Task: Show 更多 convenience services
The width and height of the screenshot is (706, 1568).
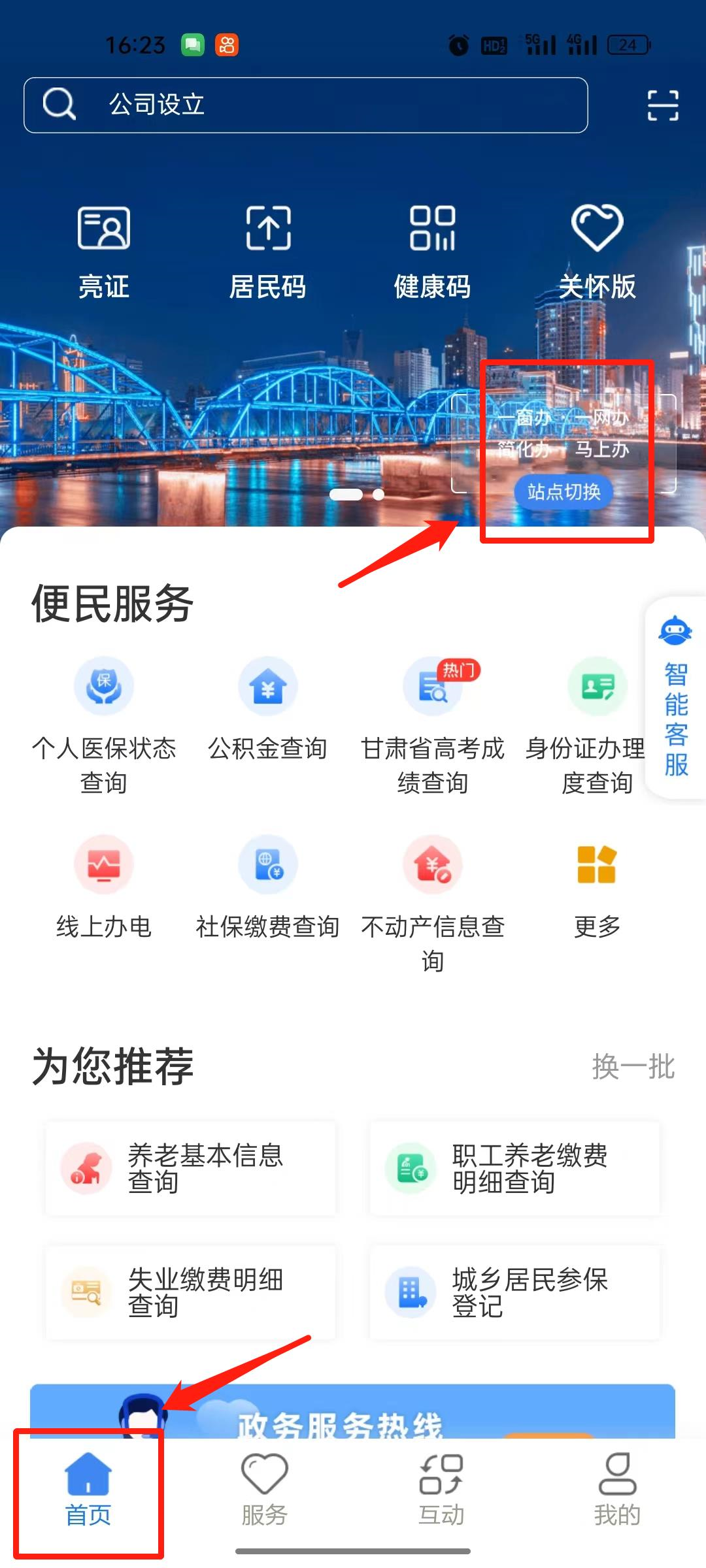Action: coord(597,887)
